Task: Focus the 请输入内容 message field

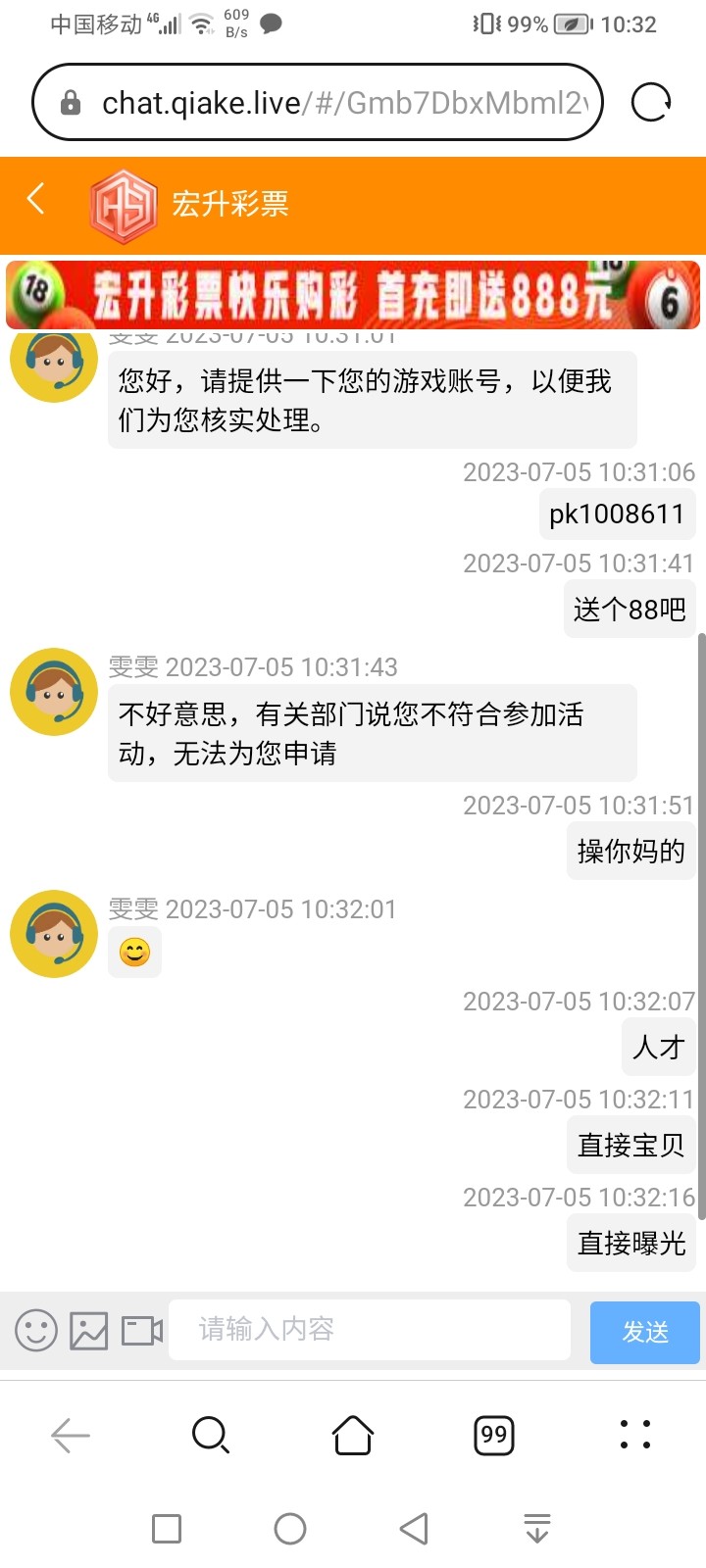Action: point(369,1330)
